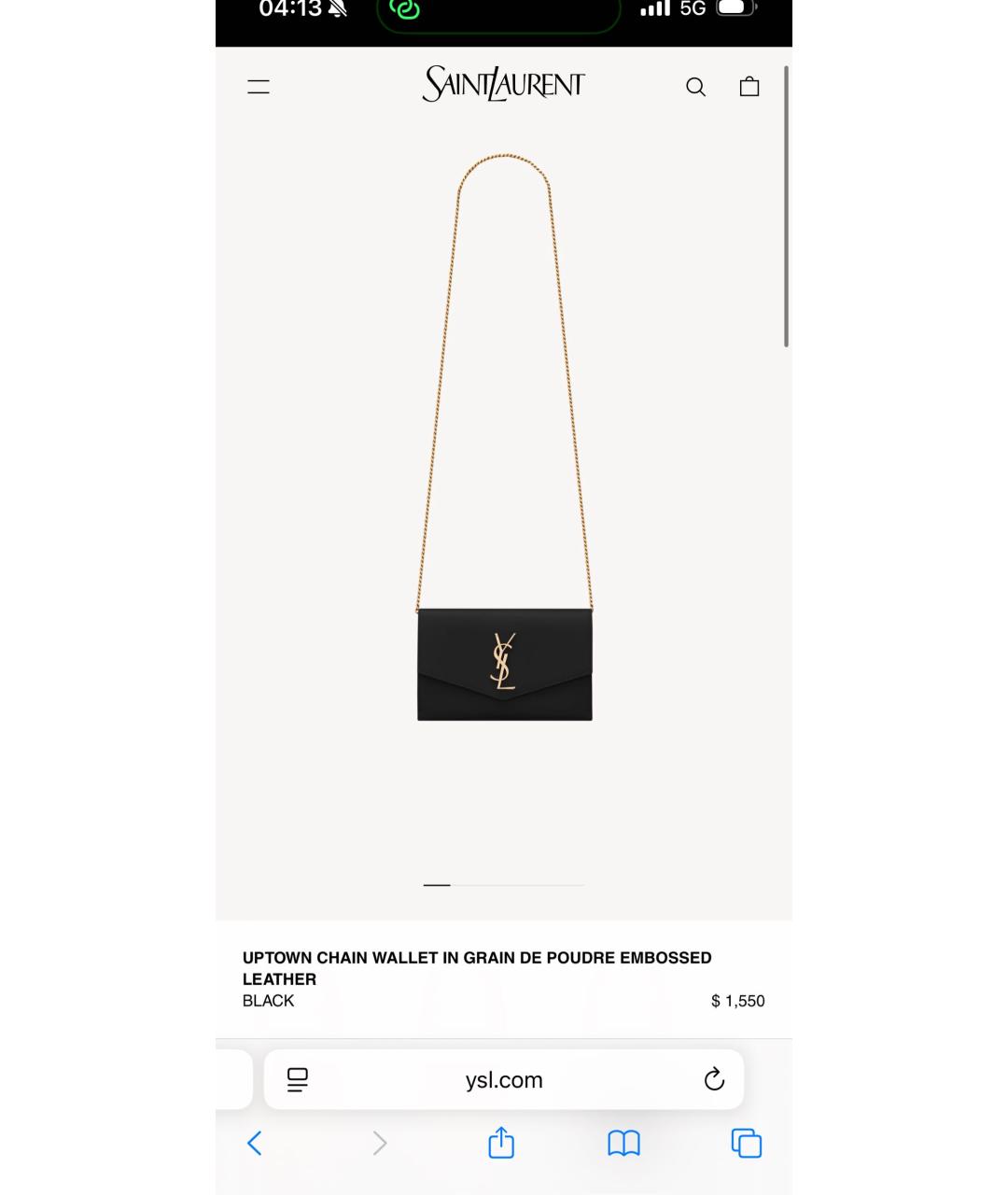This screenshot has height=1195, width=1008.
Task: Share this product page
Action: coord(501,1143)
